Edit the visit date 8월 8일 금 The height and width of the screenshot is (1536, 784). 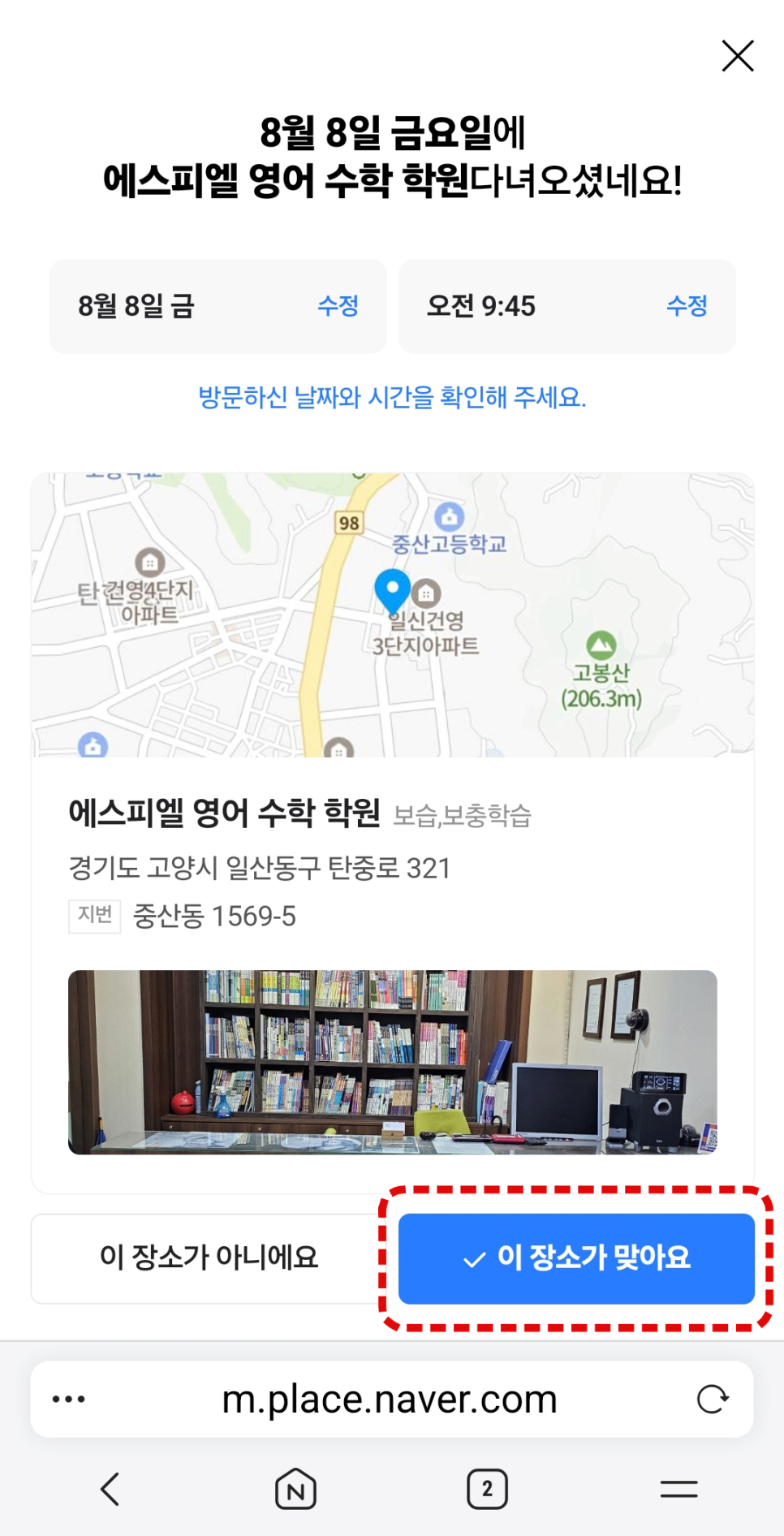click(338, 306)
